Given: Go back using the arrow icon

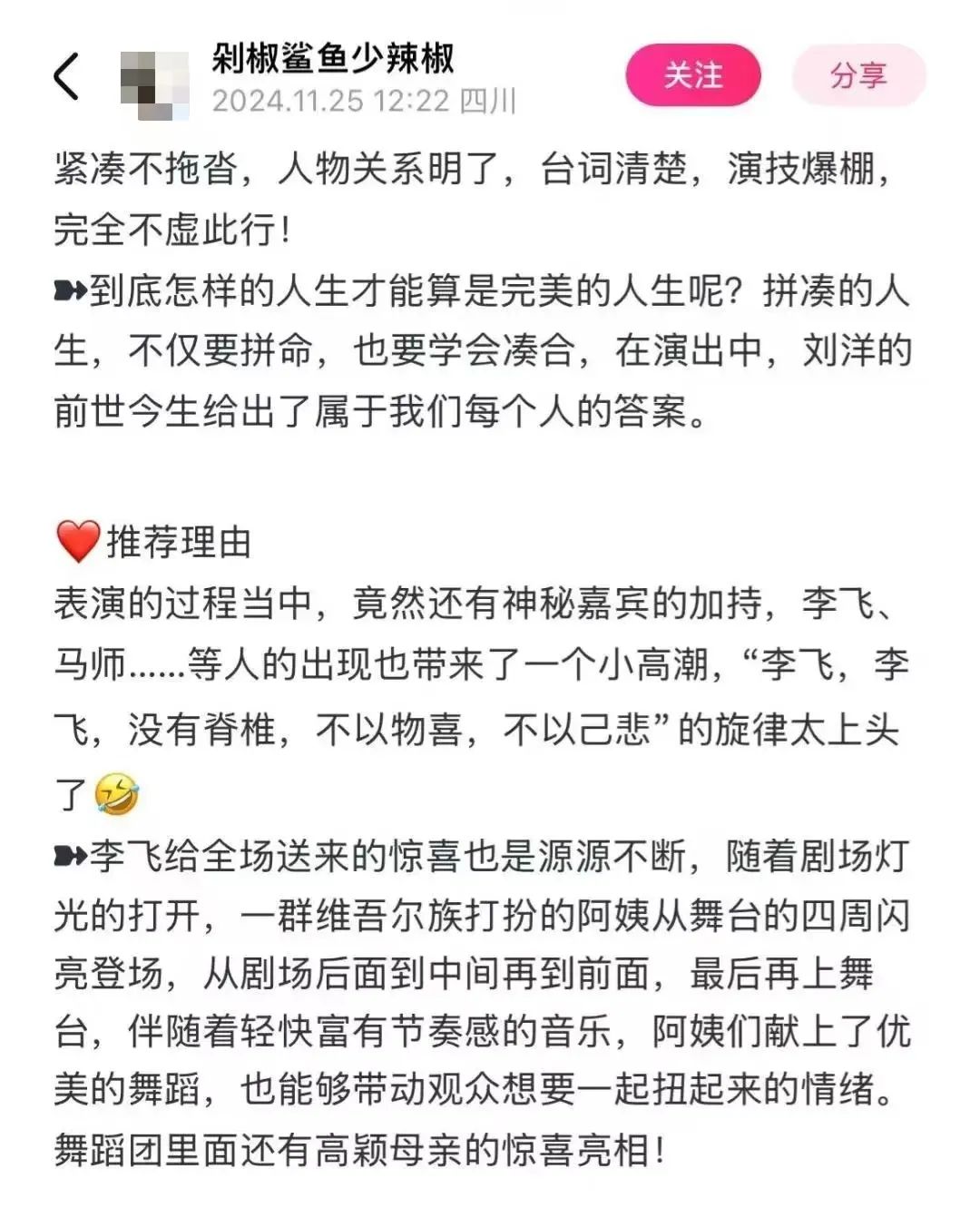Looking at the screenshot, I should pyautogui.click(x=66, y=76).
